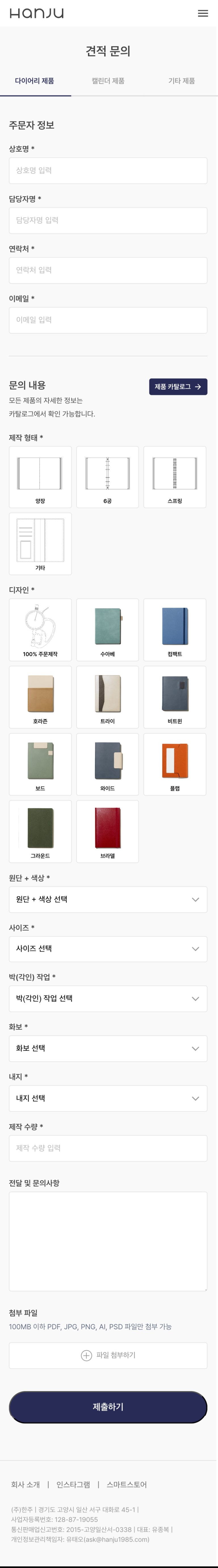Open the hamburger menu
Screen dimensions: 218x1568
pos(203,13)
